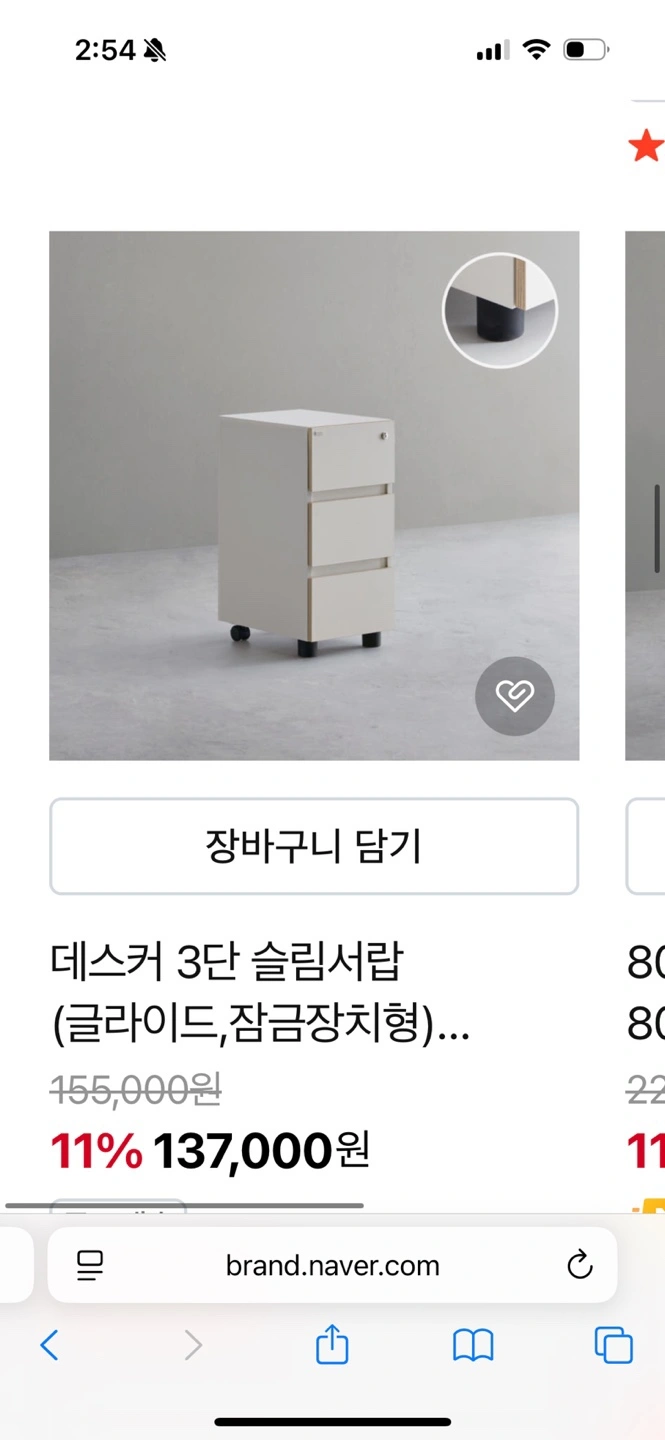Share this page
Image resolution: width=665 pixels, height=1440 pixels.
click(x=332, y=1345)
